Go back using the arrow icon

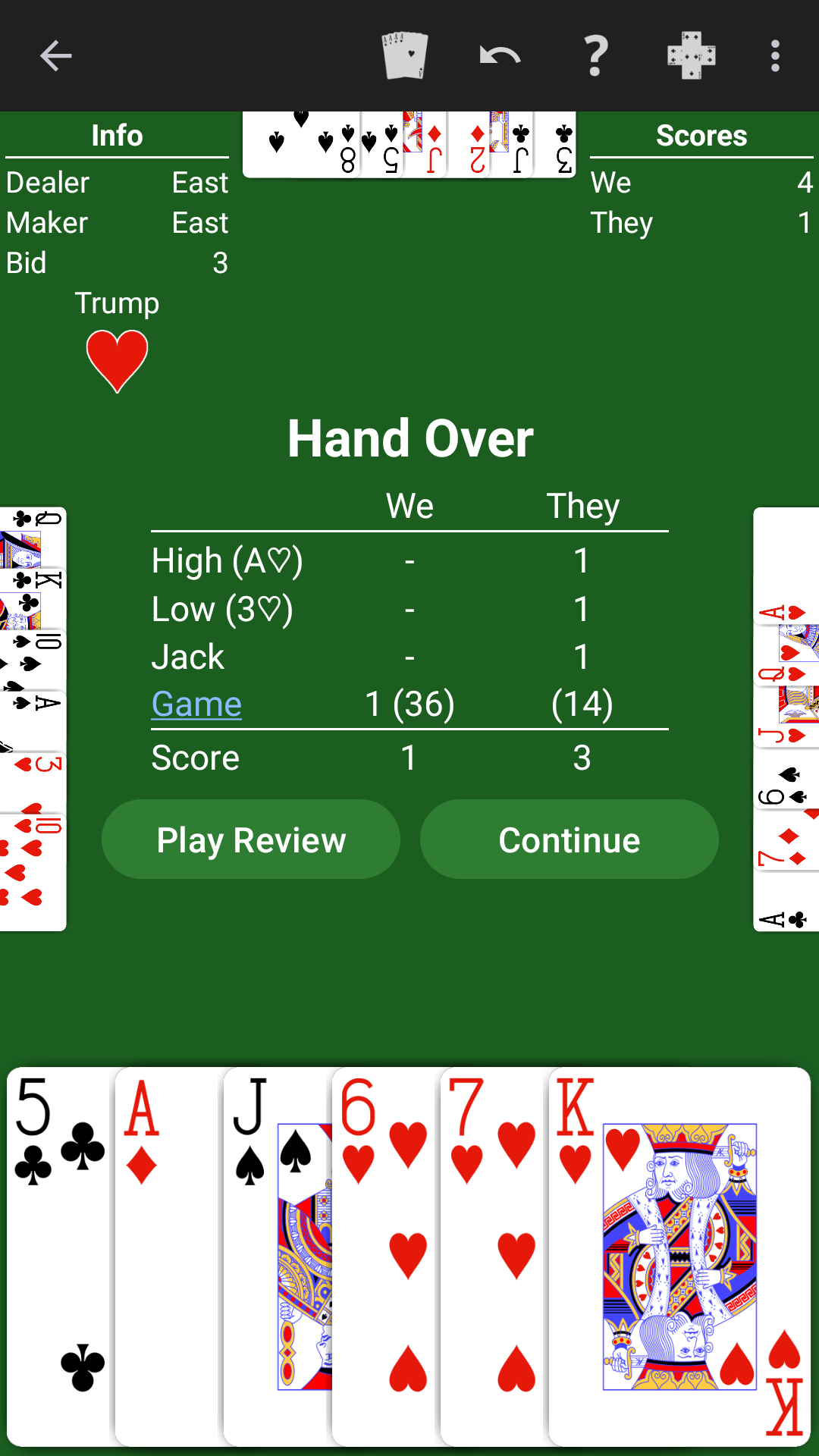[x=55, y=55]
